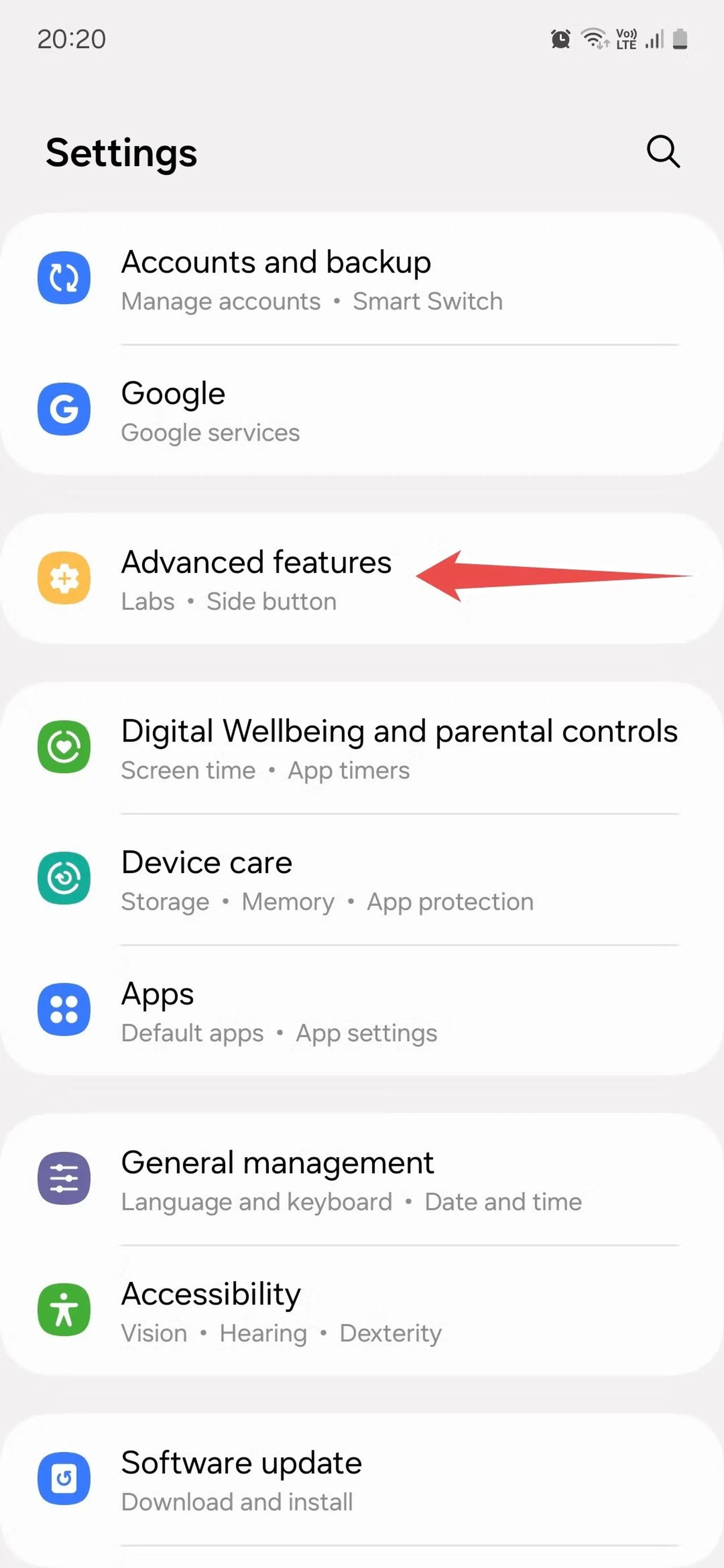The image size is (724, 1568).
Task: Open Accounts and backup settings
Action: click(362, 280)
